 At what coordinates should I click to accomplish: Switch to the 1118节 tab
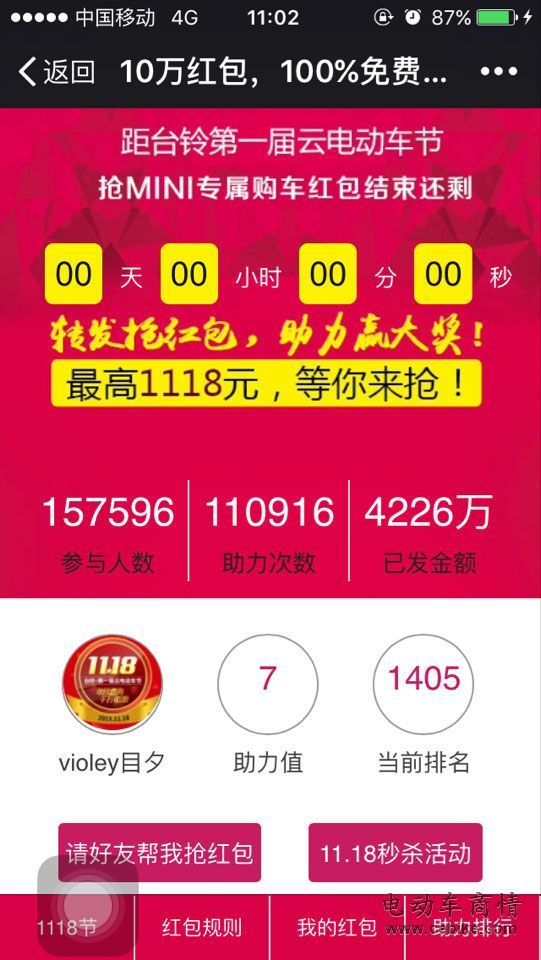tap(67, 928)
